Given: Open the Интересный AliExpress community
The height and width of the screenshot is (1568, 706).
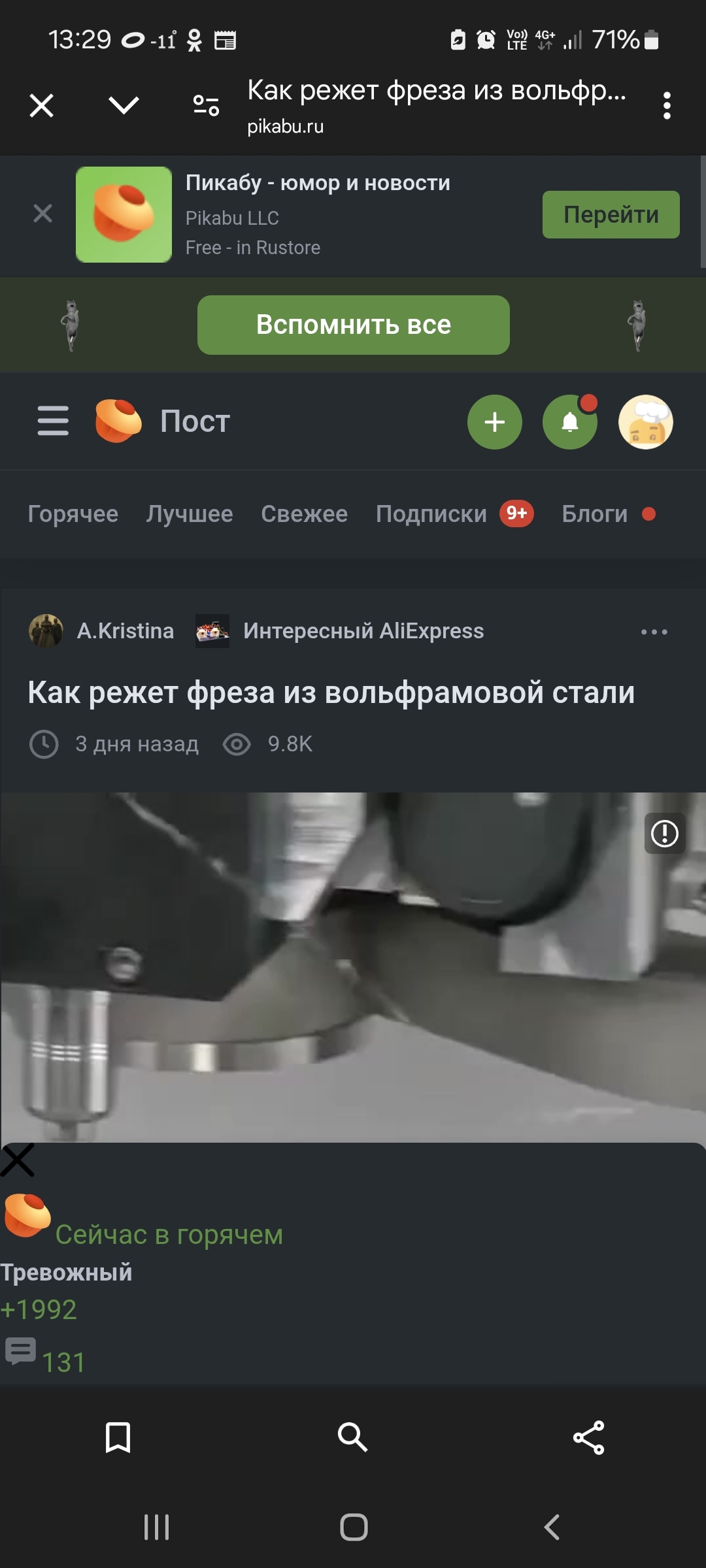Looking at the screenshot, I should 363,631.
